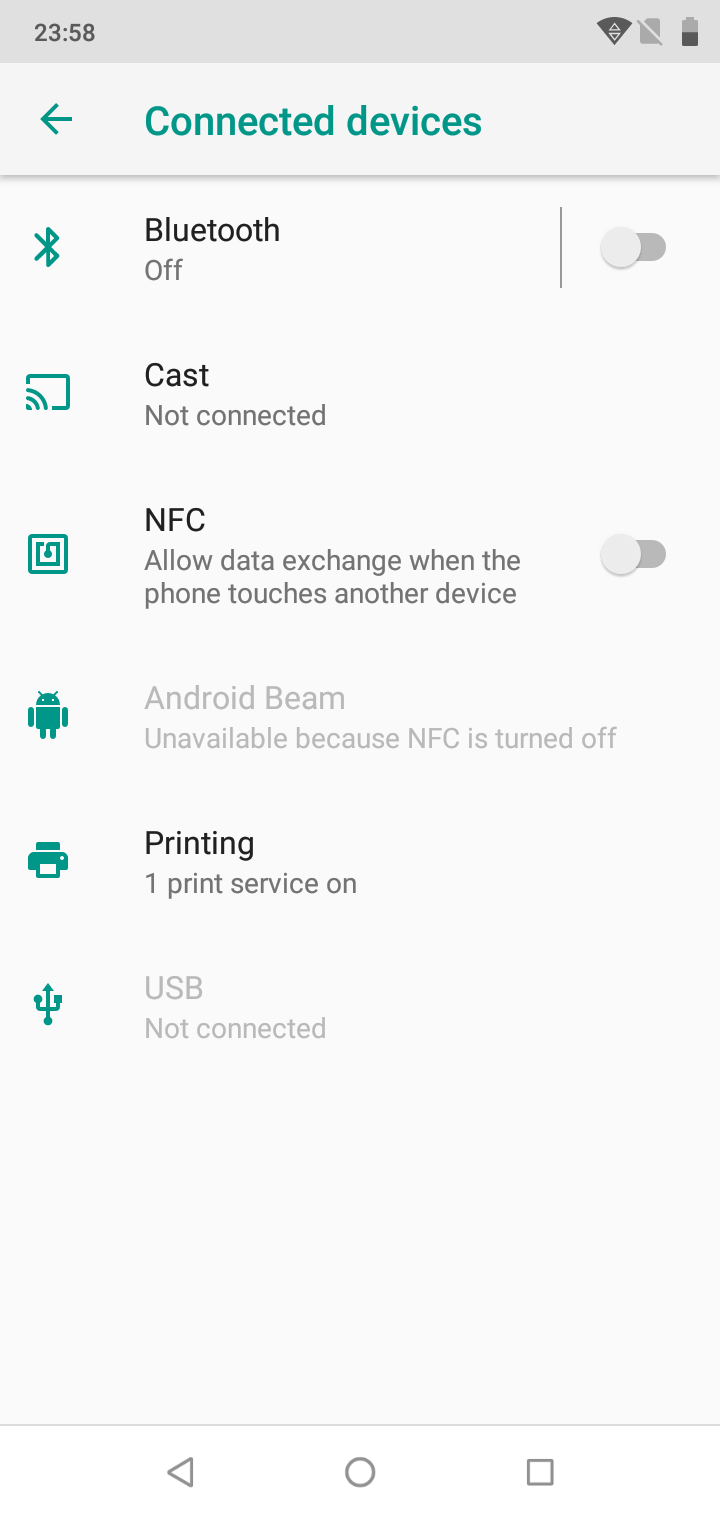Turn on the Bluetooth switch
The image size is (720, 1520).
[633, 247]
